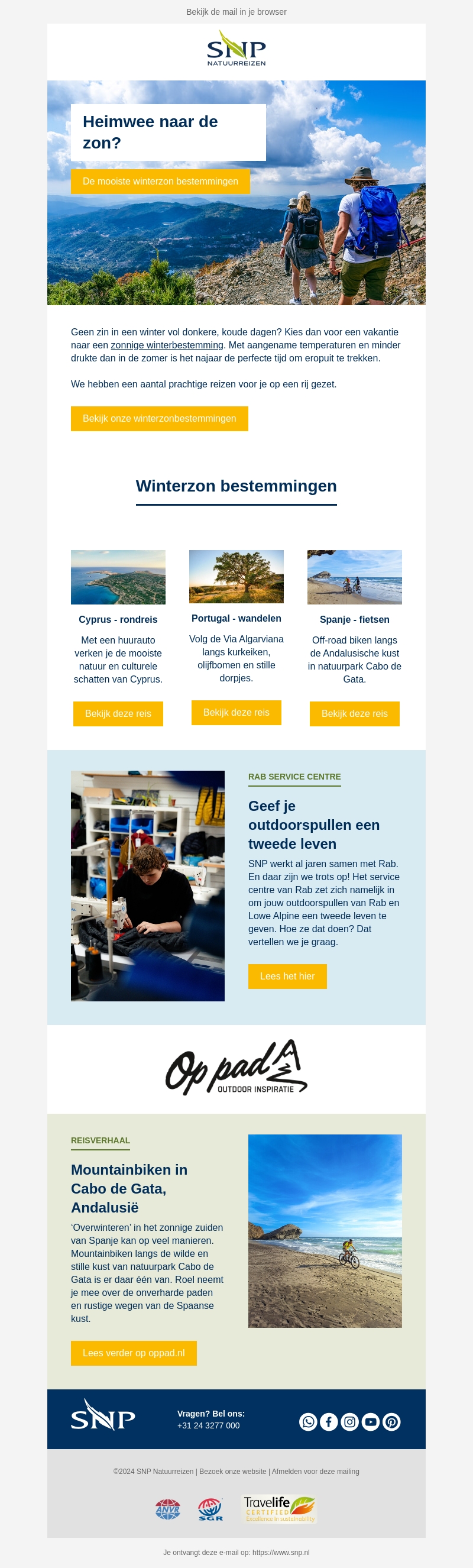Open 'Bekijk de mail in je browser' link

236,12
